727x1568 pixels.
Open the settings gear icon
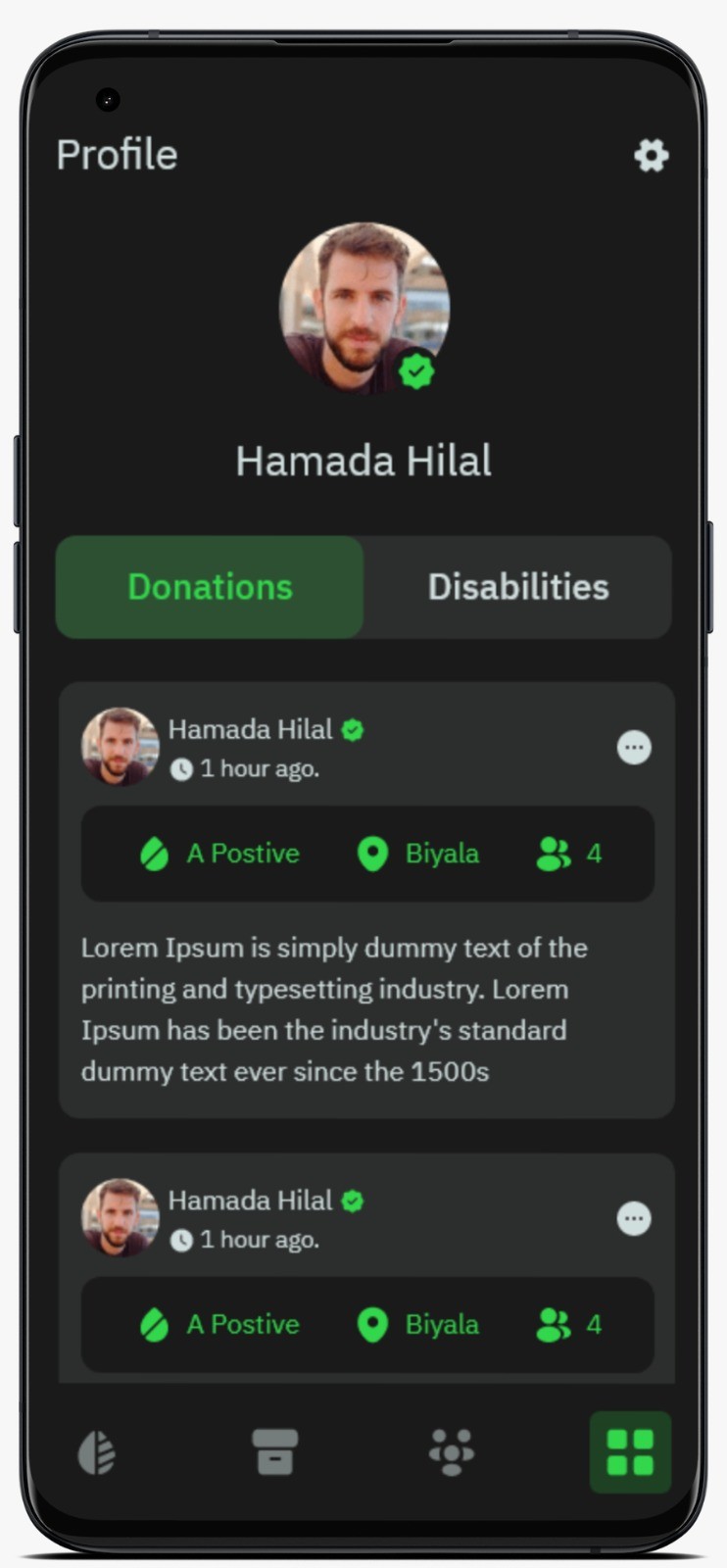(x=652, y=155)
